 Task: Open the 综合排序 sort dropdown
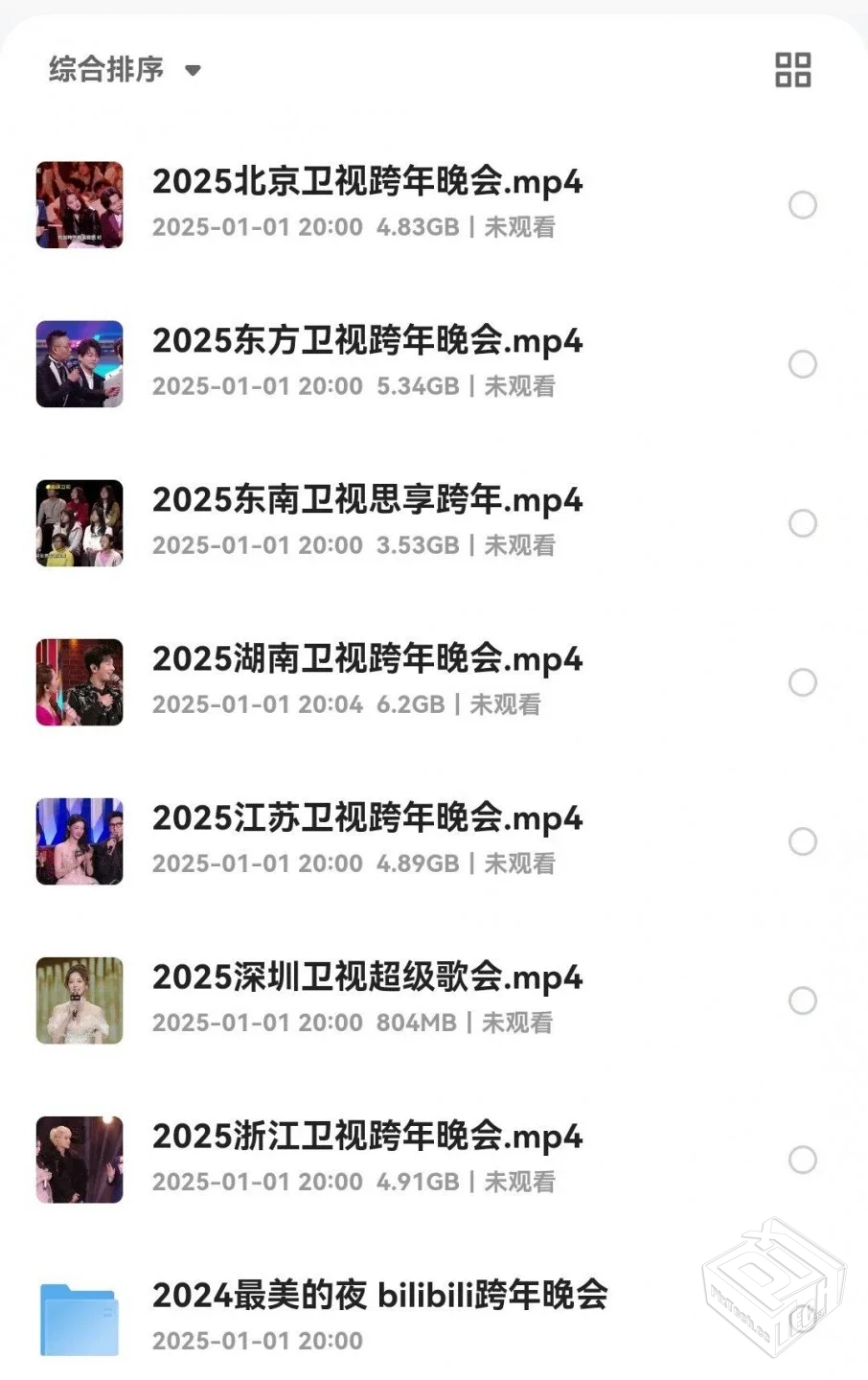coord(105,69)
